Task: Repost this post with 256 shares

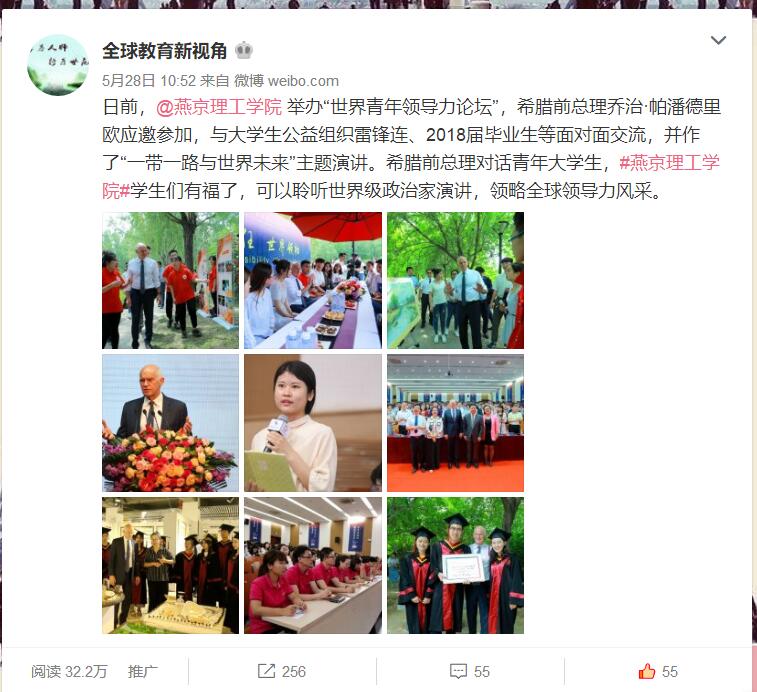Action: [x=281, y=671]
